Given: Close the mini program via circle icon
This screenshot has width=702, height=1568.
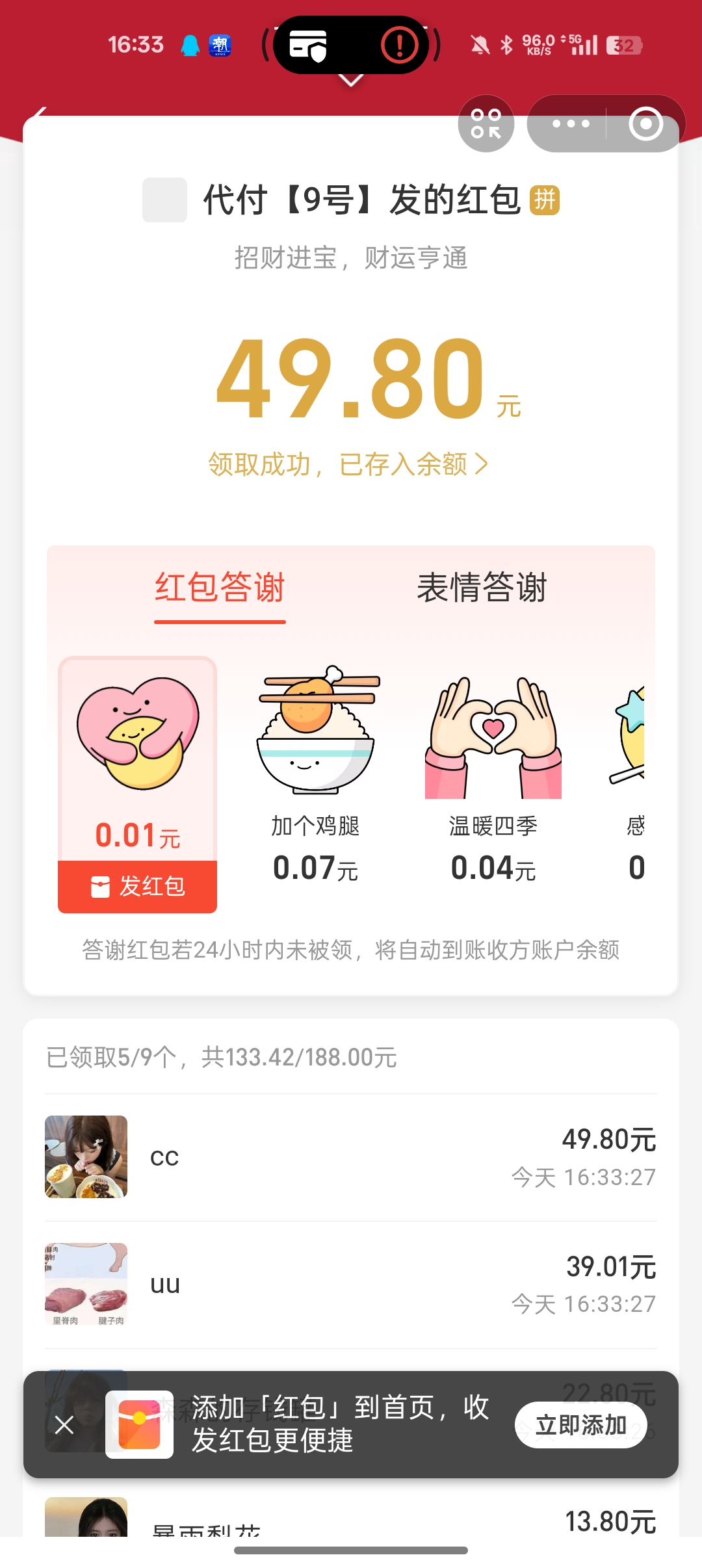Looking at the screenshot, I should [x=645, y=124].
